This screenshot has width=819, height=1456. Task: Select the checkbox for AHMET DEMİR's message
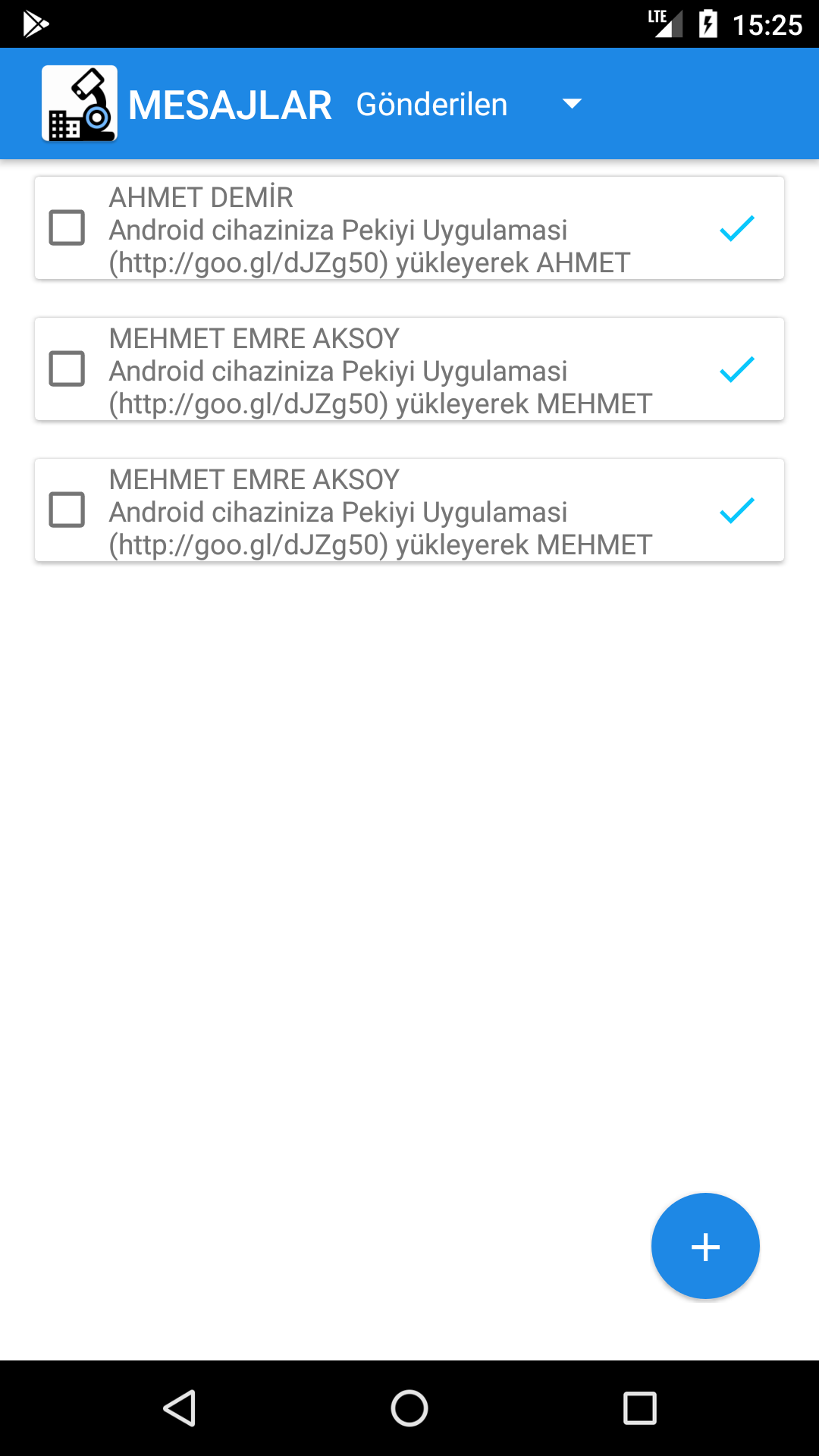tap(67, 227)
